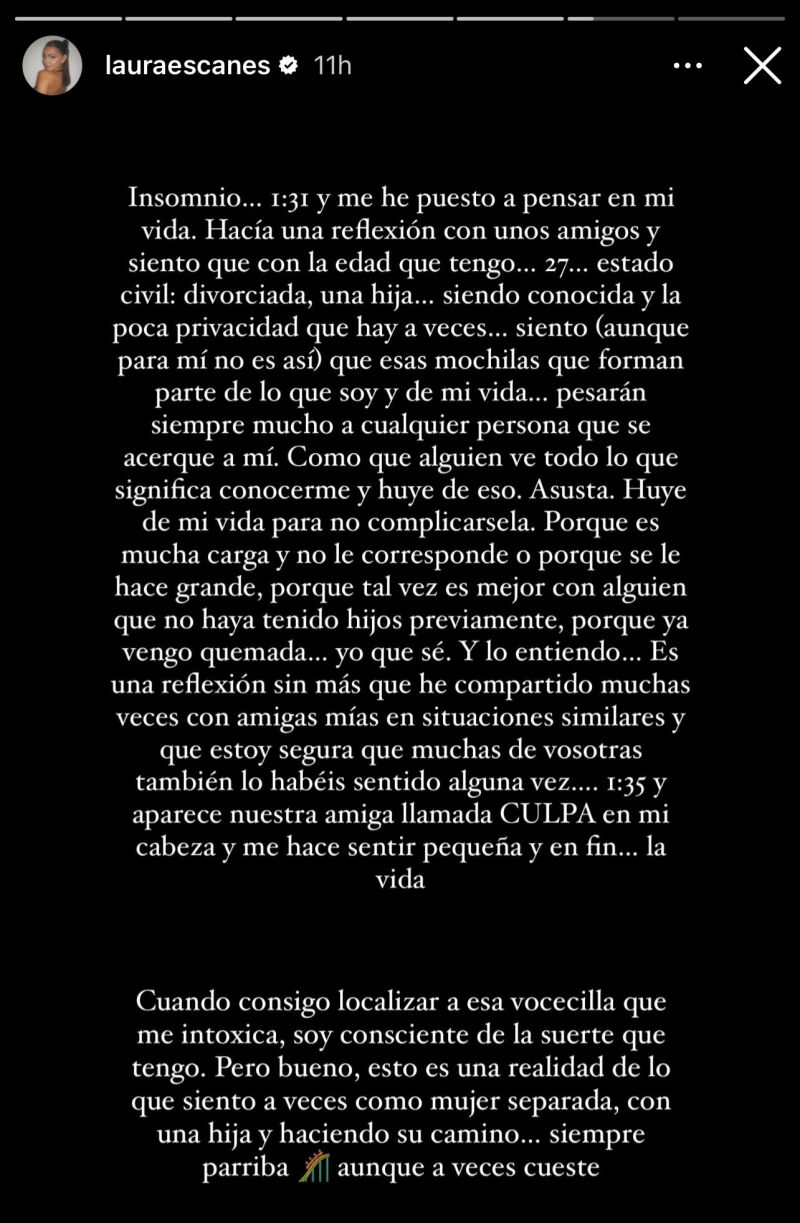
Task: Open lauraescanes profile picture
Action: pyautogui.click(x=52, y=66)
